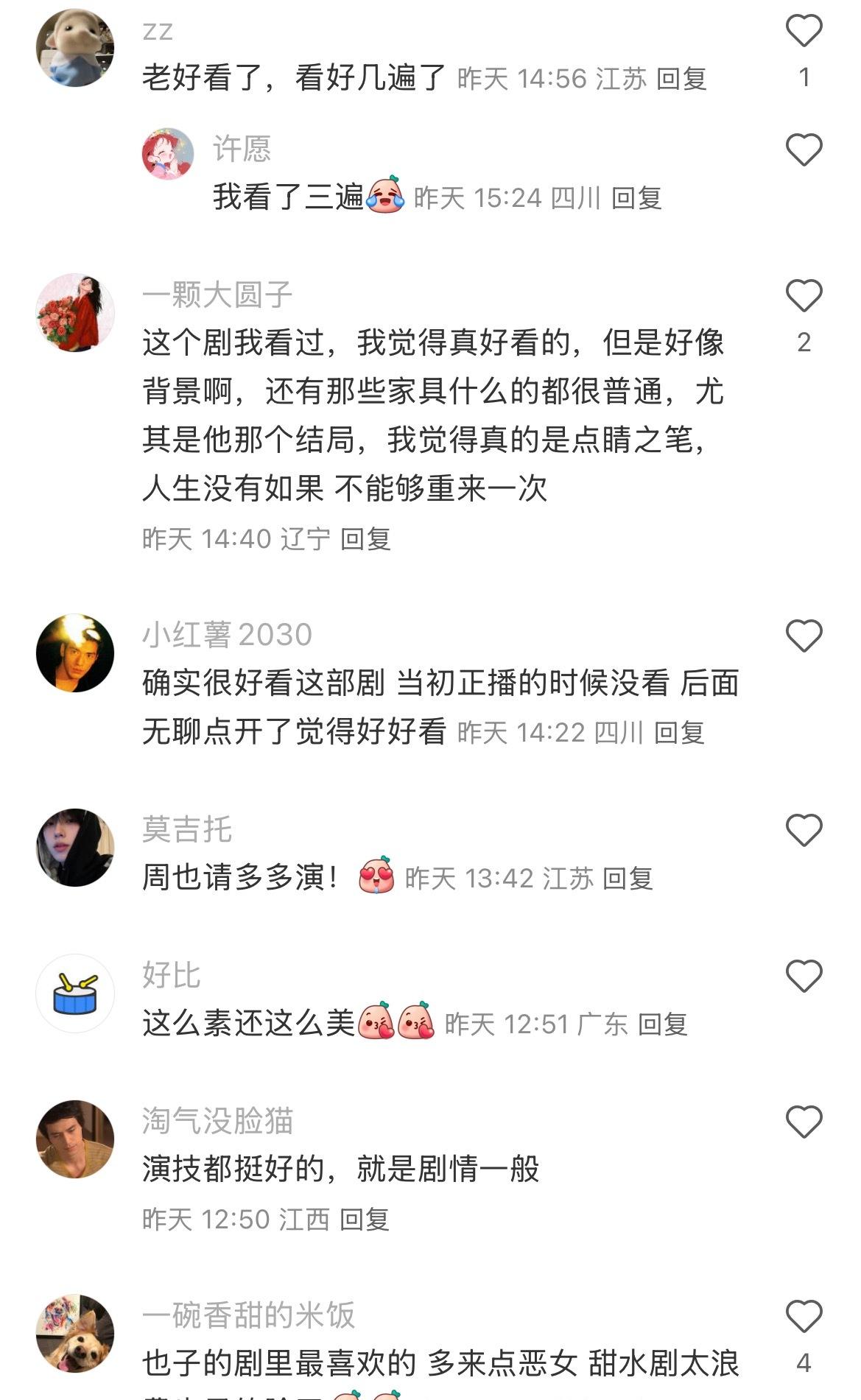Reply to 许愿's comment
This screenshot has width=861, height=1400.
[636, 197]
